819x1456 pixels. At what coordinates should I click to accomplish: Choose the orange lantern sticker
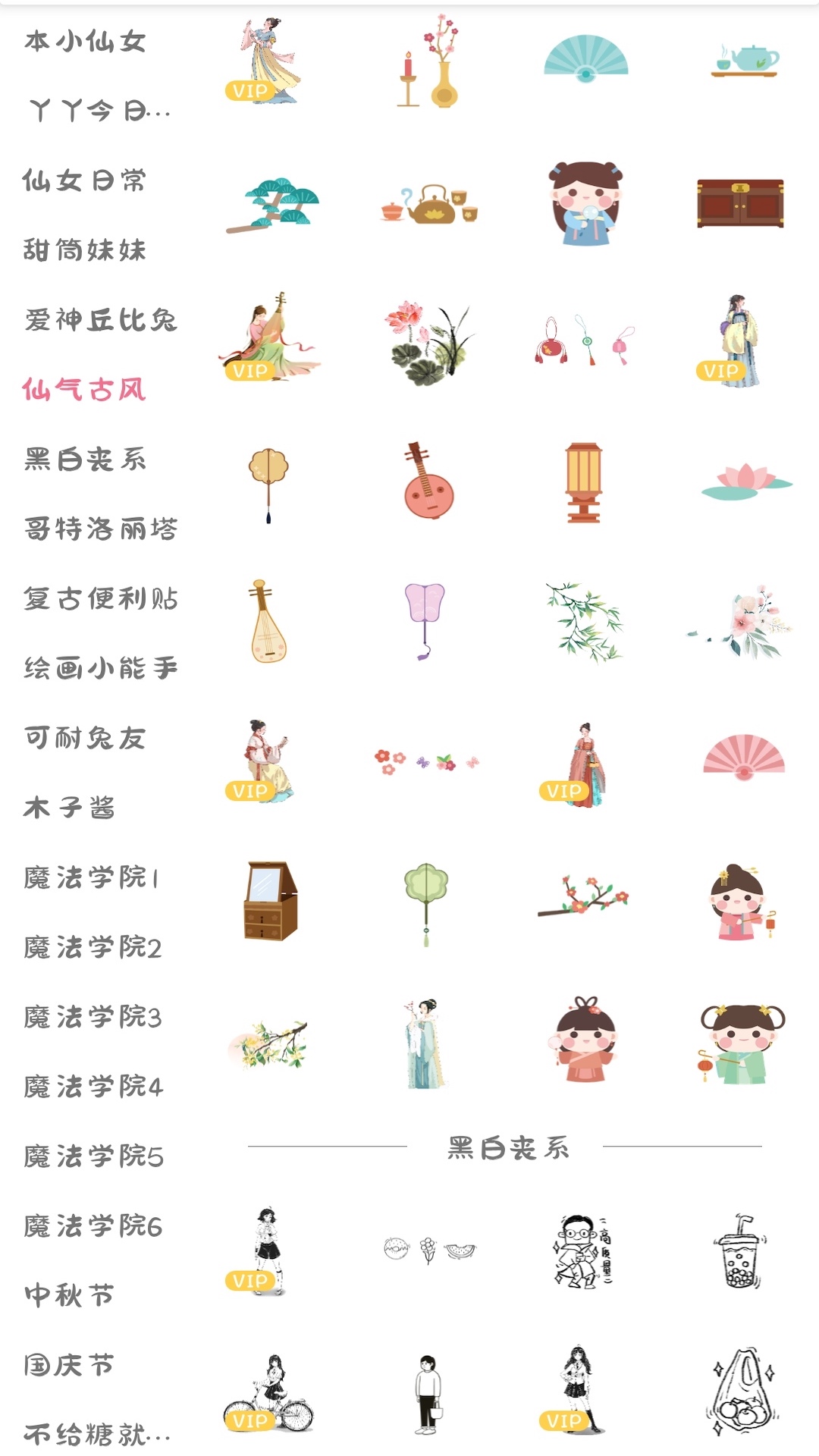click(x=584, y=482)
